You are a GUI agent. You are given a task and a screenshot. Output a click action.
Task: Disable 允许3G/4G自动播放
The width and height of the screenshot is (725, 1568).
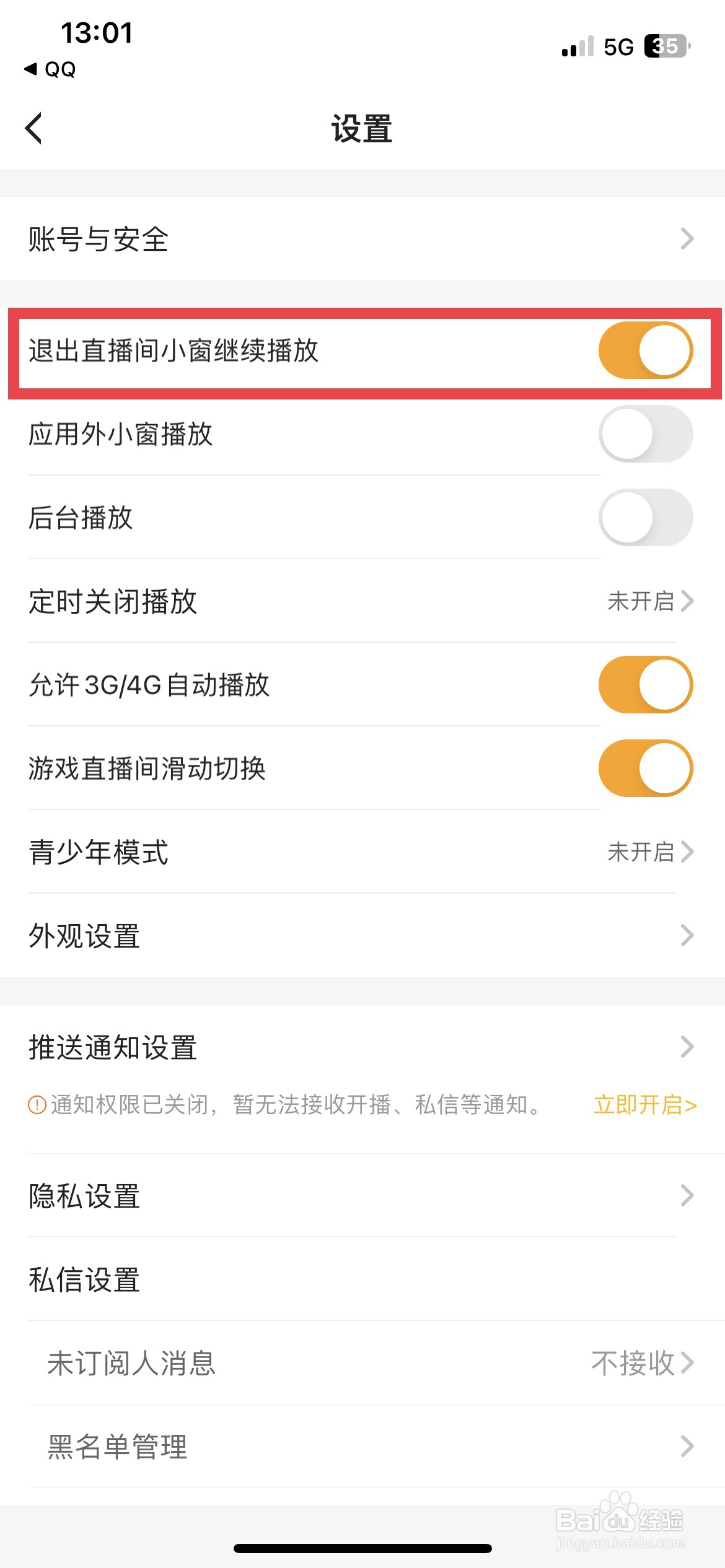[645, 684]
